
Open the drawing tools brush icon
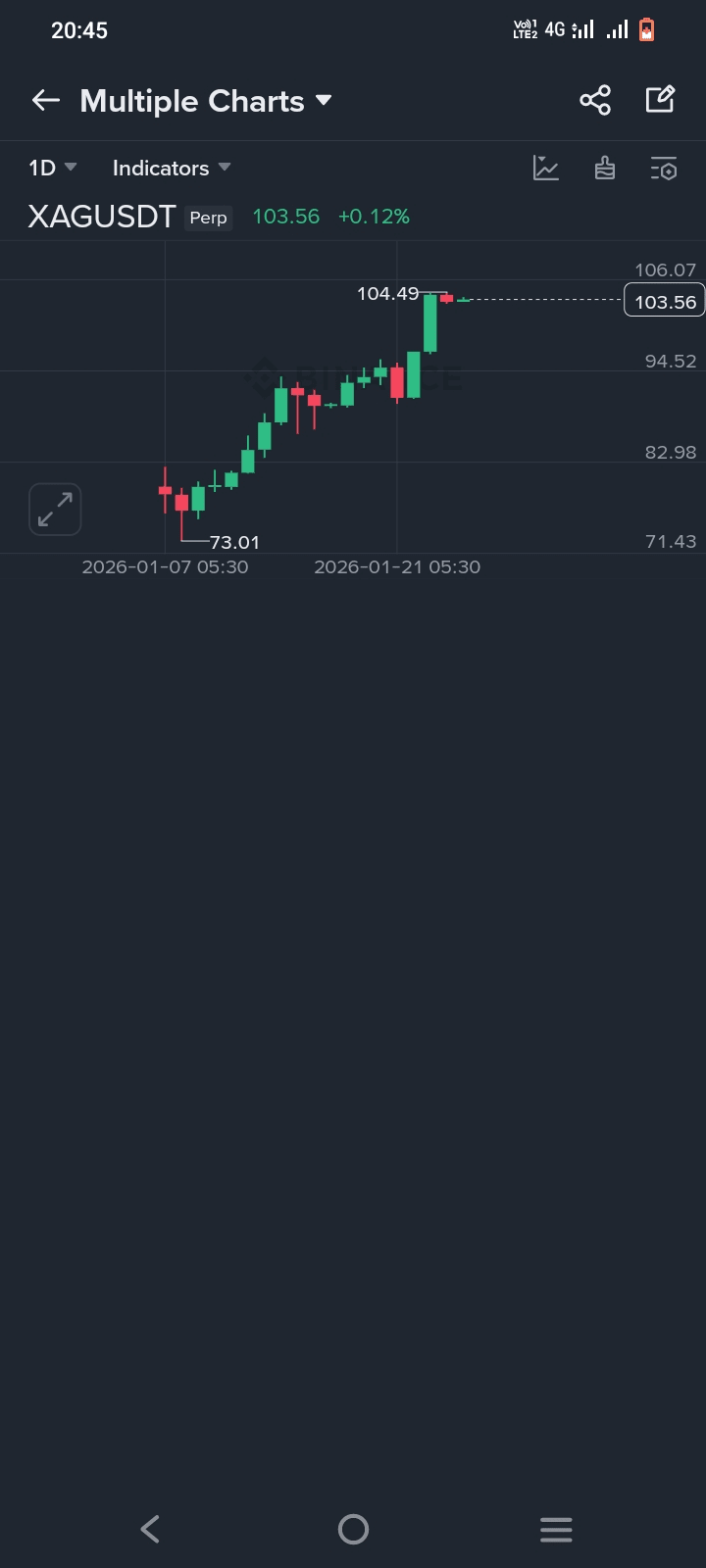tap(605, 169)
